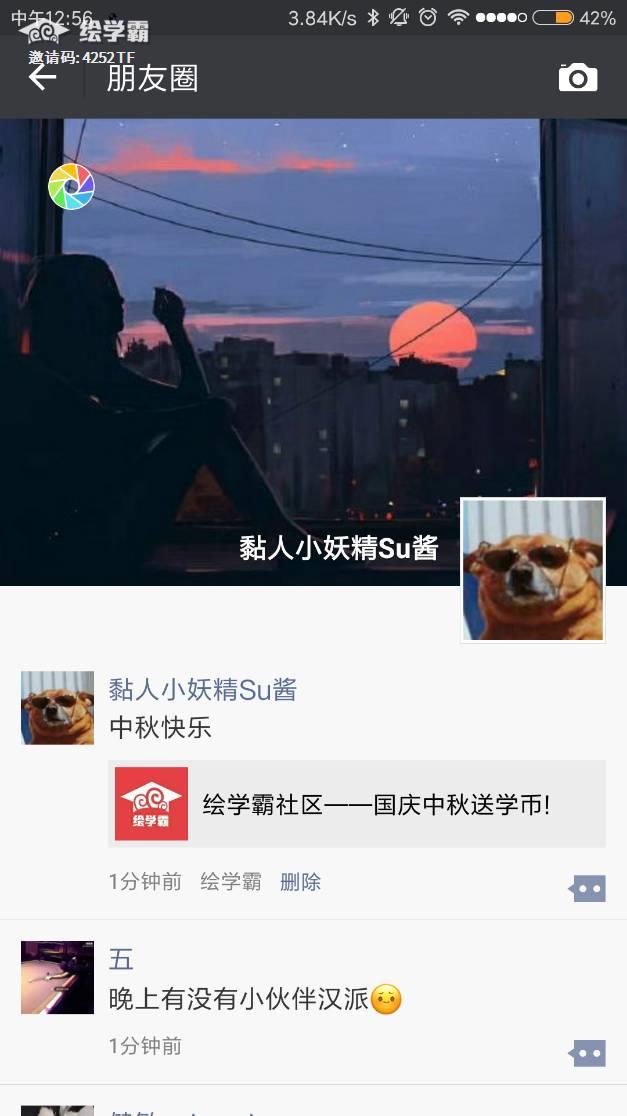627x1116 pixels.
Task: Tap the 绘学霸 source link under the post
Action: pyautogui.click(x=230, y=882)
